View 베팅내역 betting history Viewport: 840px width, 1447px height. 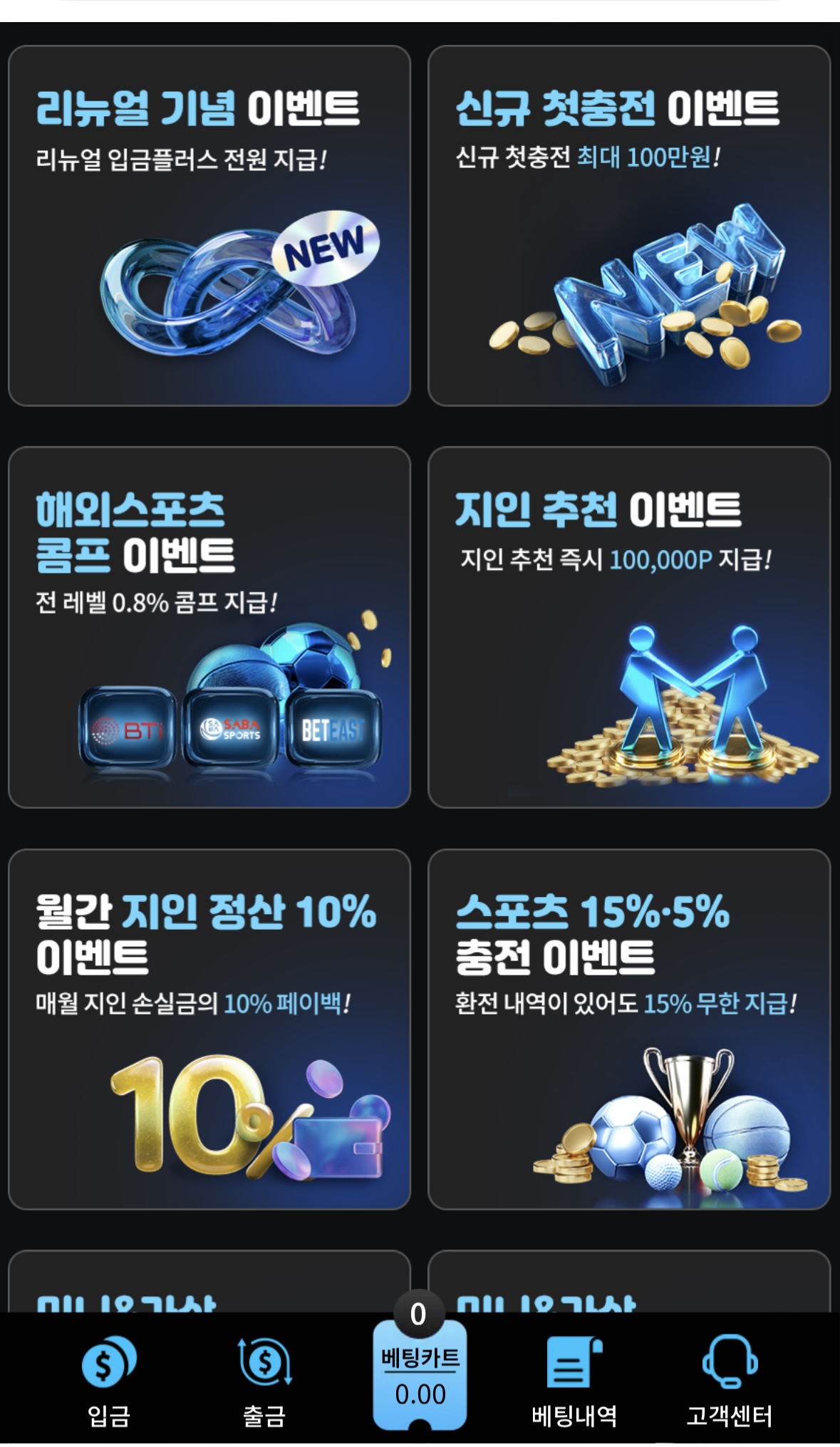(x=574, y=1381)
